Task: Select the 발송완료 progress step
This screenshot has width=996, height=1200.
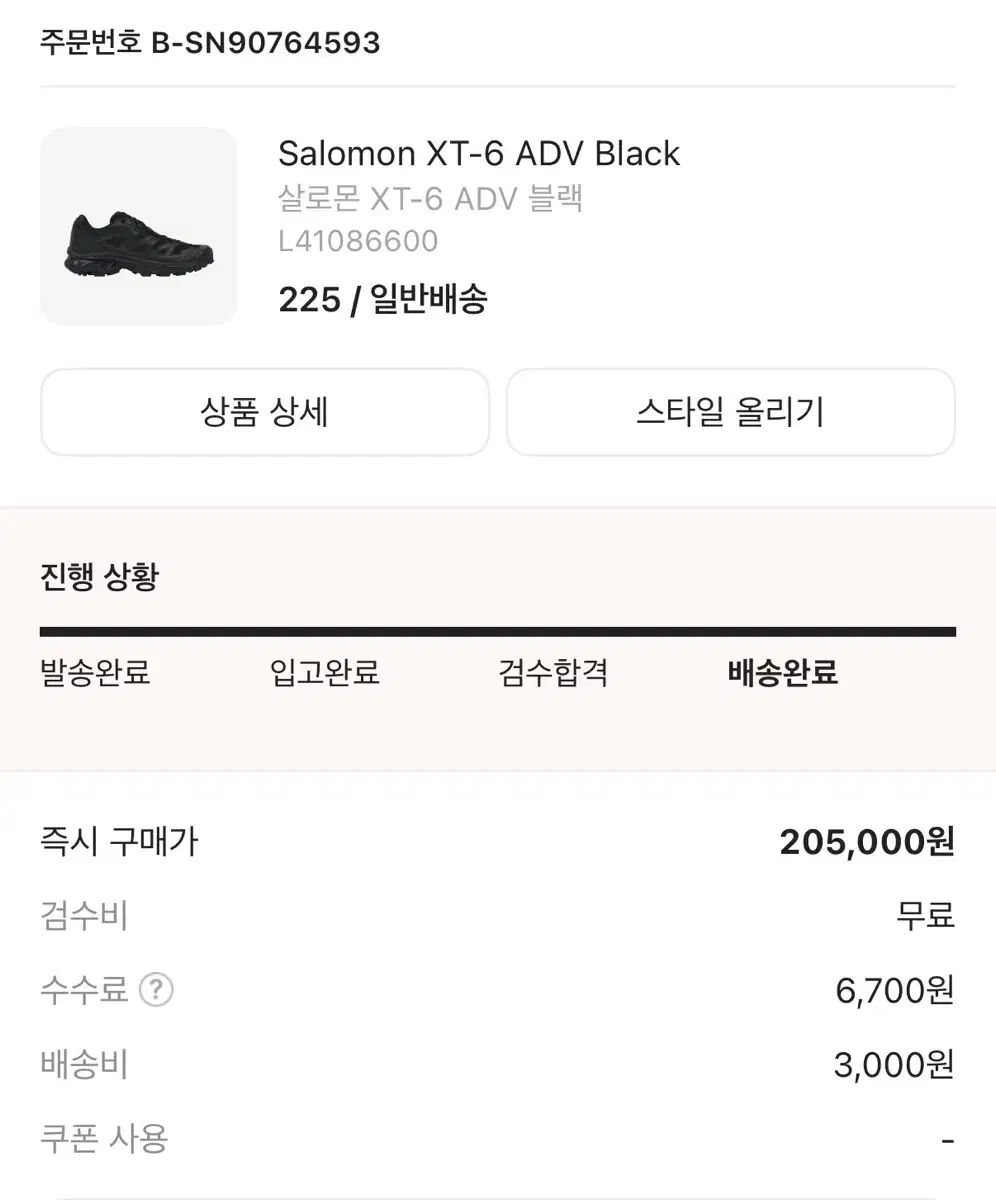Action: click(x=94, y=674)
